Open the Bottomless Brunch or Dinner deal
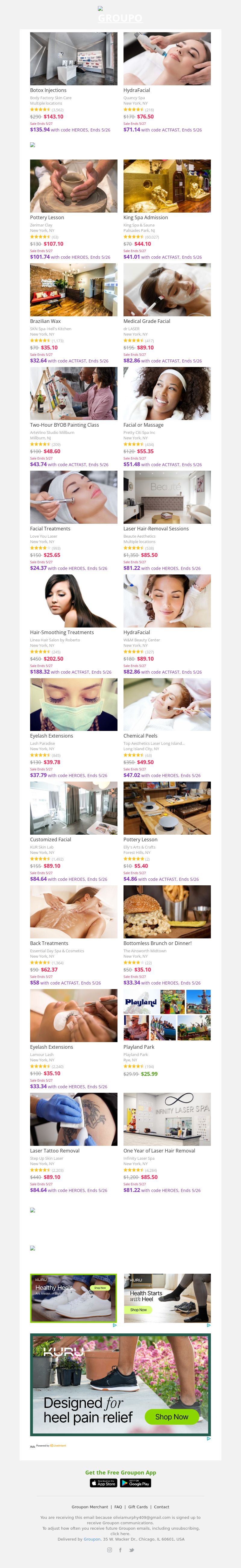The image size is (241, 1568). [167, 912]
